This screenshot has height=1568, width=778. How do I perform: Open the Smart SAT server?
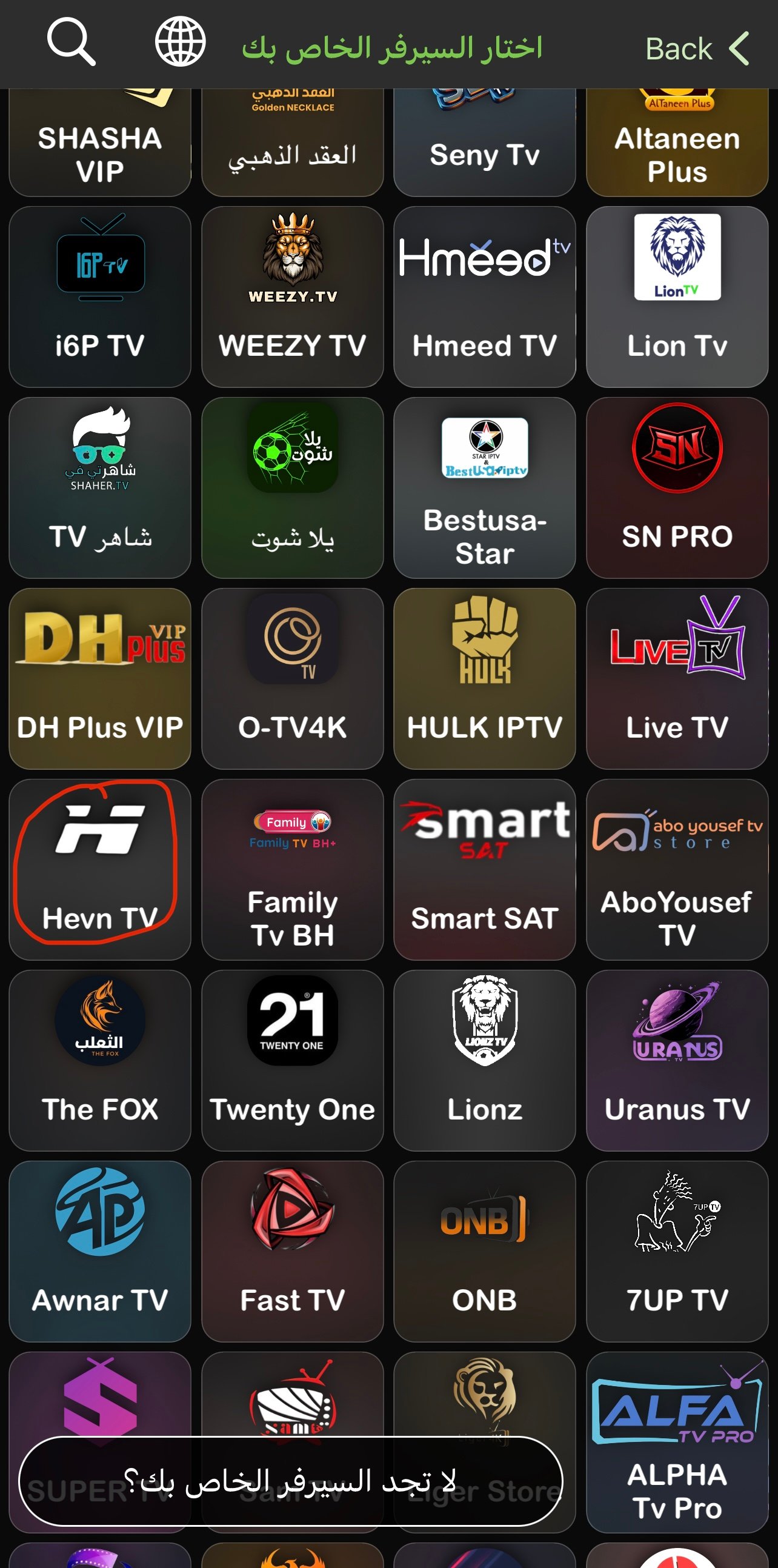(x=485, y=869)
